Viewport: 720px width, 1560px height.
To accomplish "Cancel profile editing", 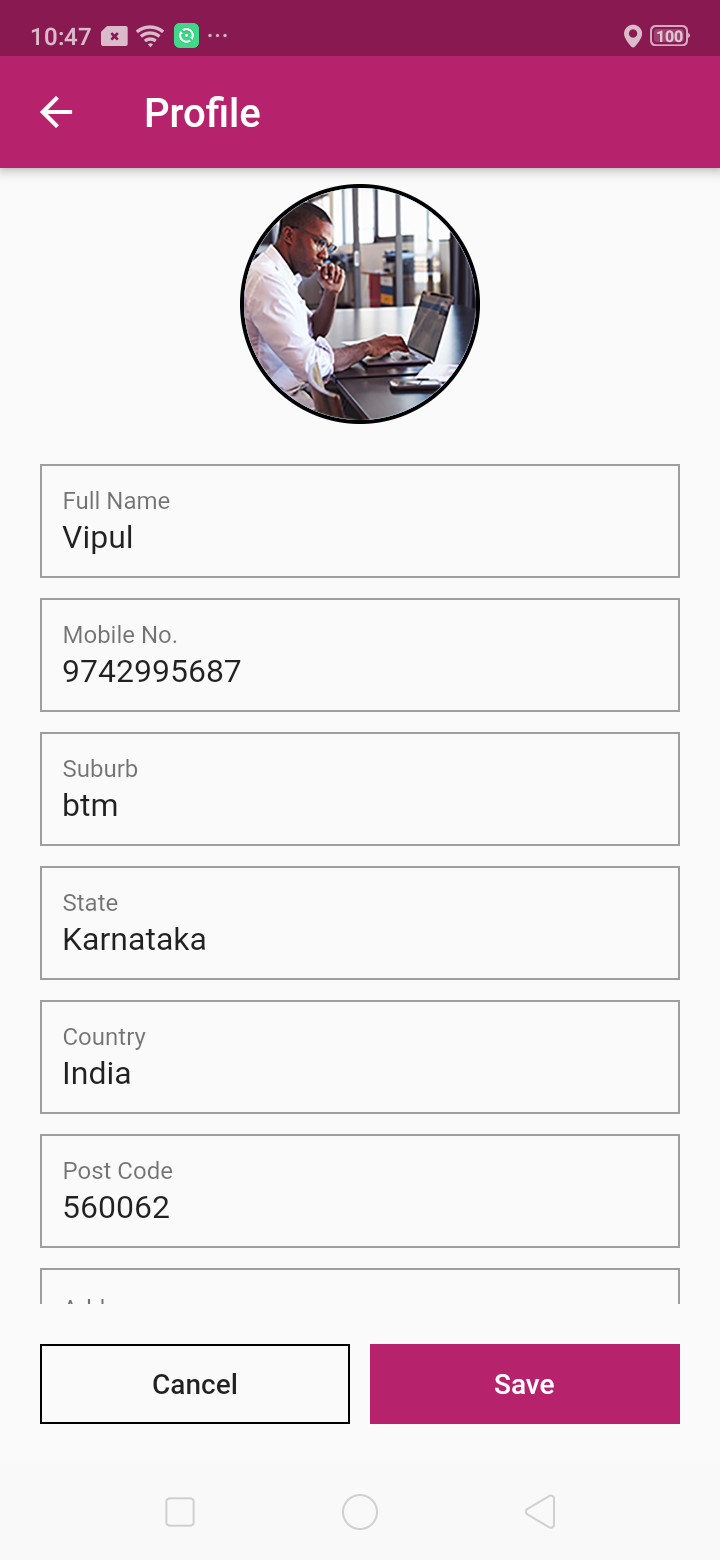I will tap(195, 1384).
